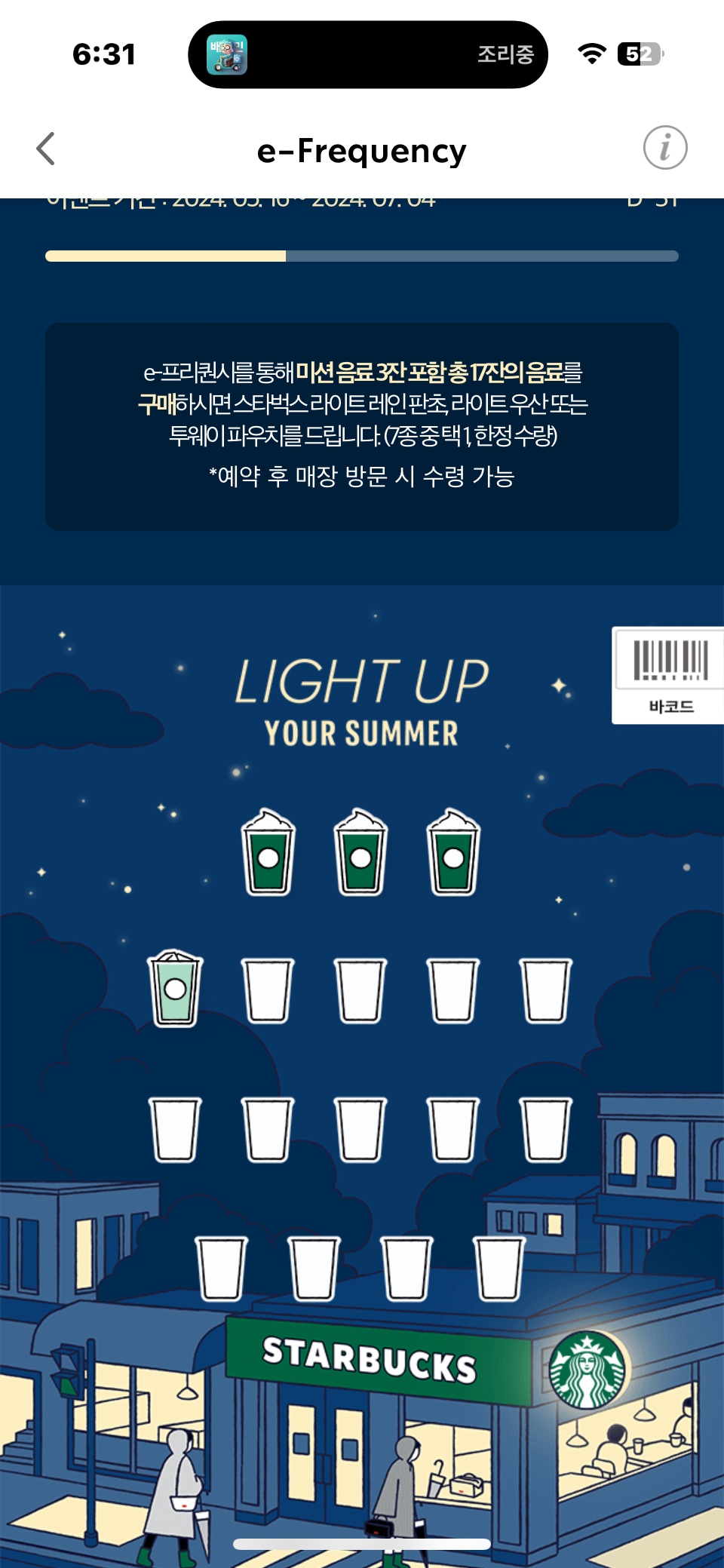Tap the 조리중 live activity pill

click(x=368, y=54)
